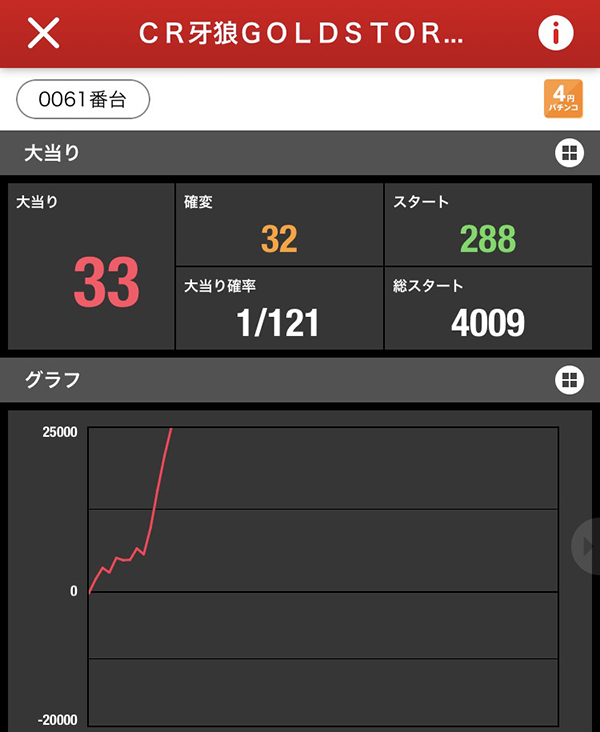This screenshot has width=600, height=732.
Task: Tap the grid icon in 大当り section
Action: click(568, 153)
